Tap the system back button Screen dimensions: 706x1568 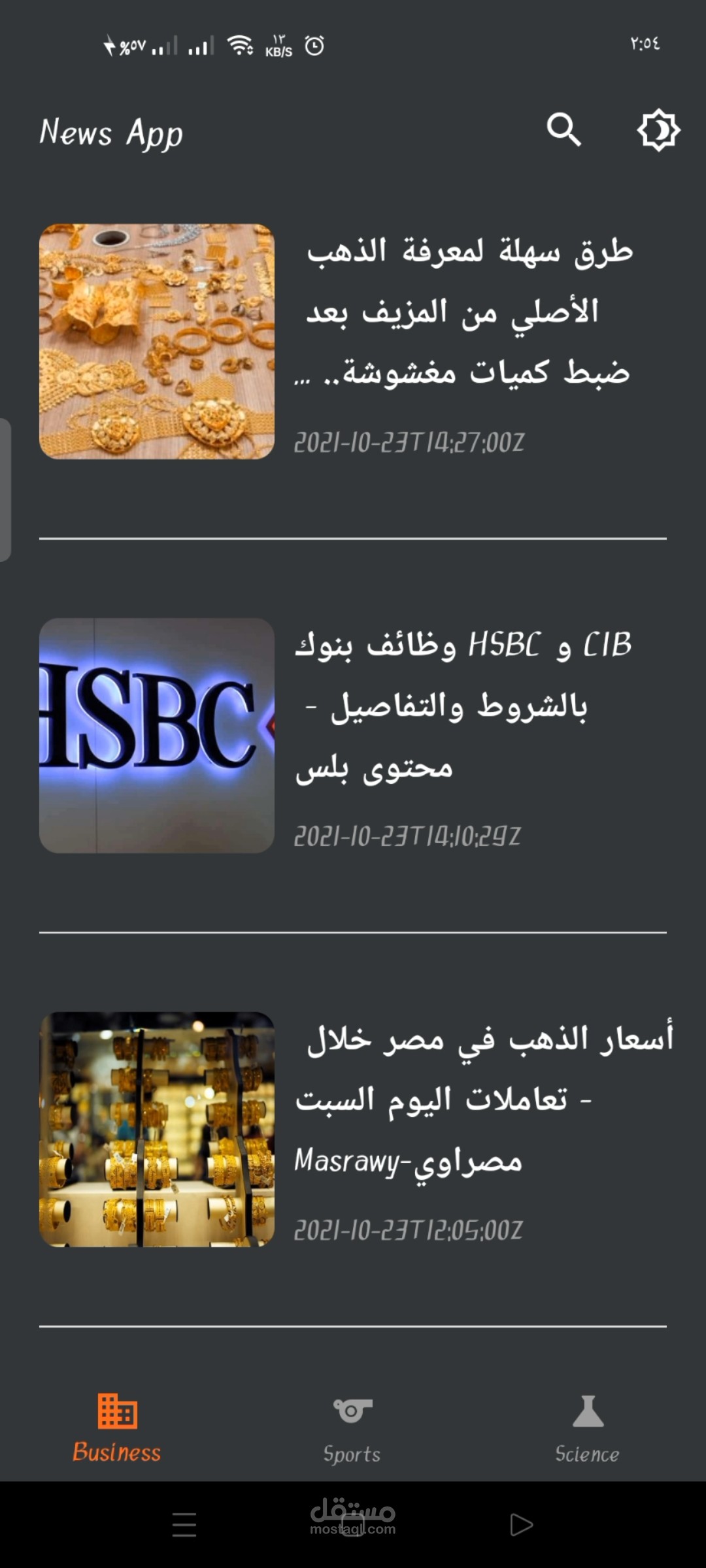[x=521, y=1525]
